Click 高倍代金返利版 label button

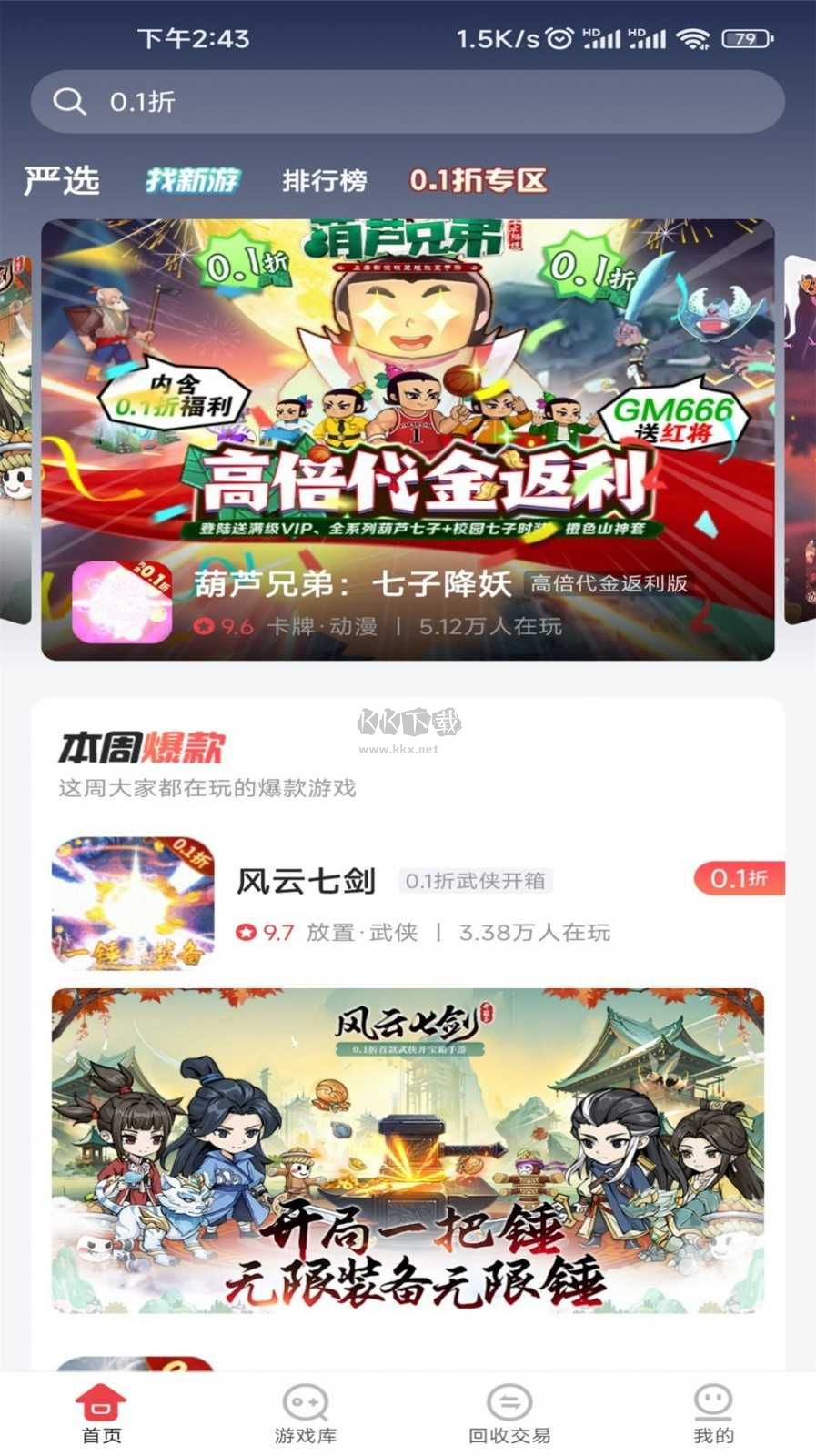[609, 587]
